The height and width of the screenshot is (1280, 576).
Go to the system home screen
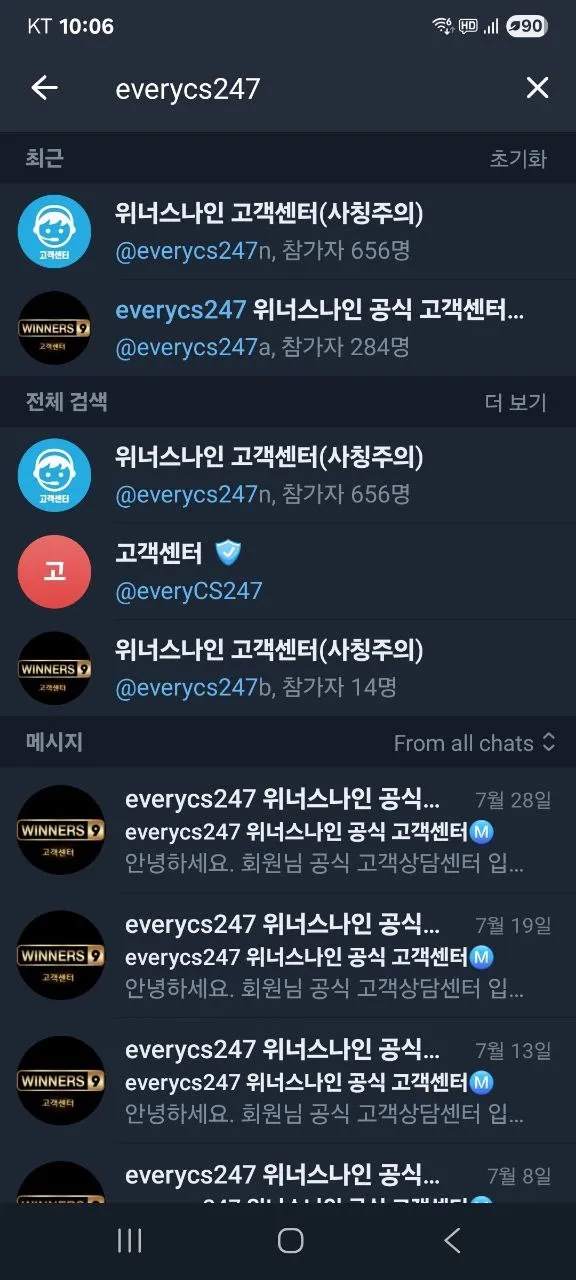290,1241
